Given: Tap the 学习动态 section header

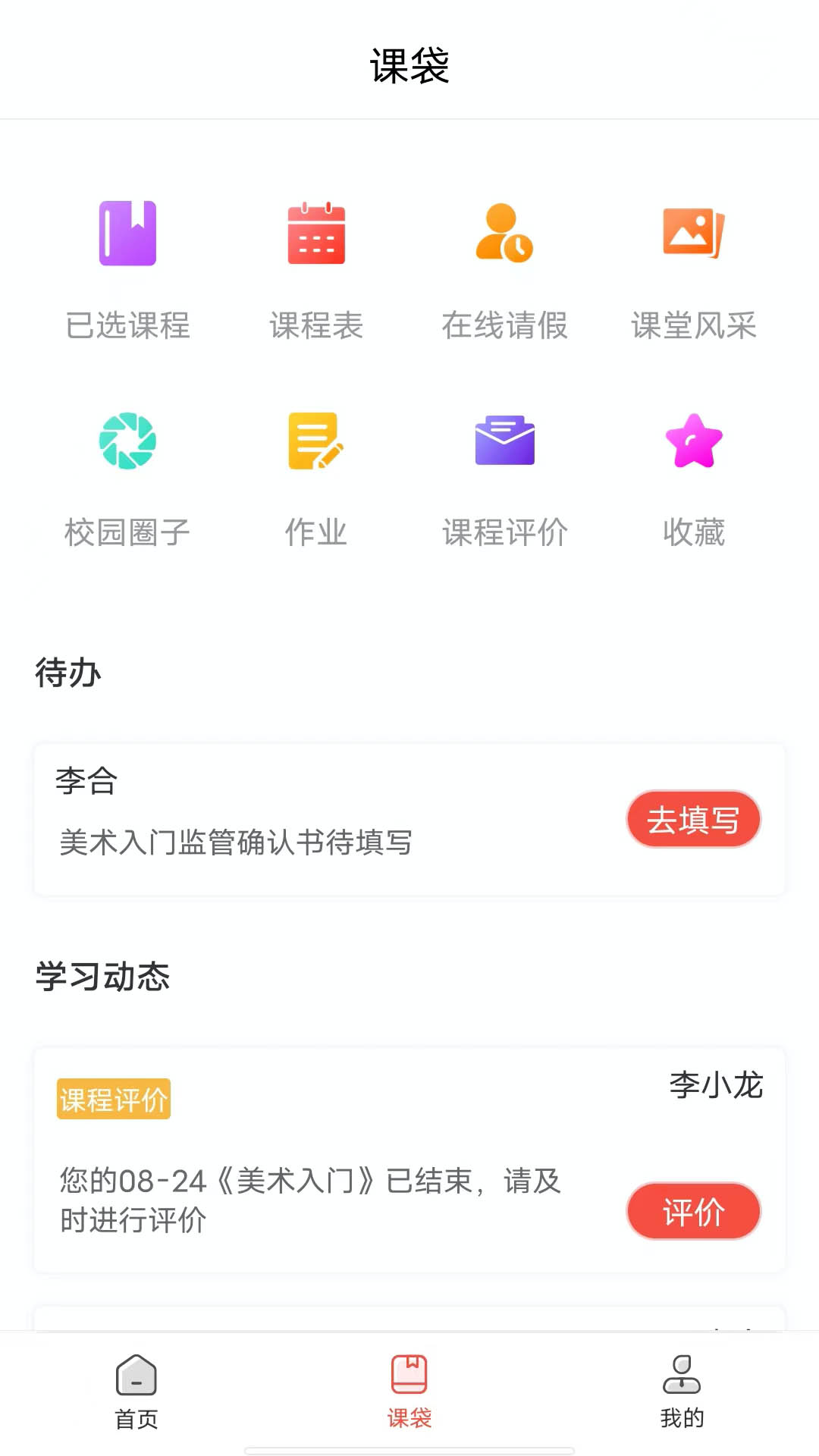Looking at the screenshot, I should tap(102, 977).
